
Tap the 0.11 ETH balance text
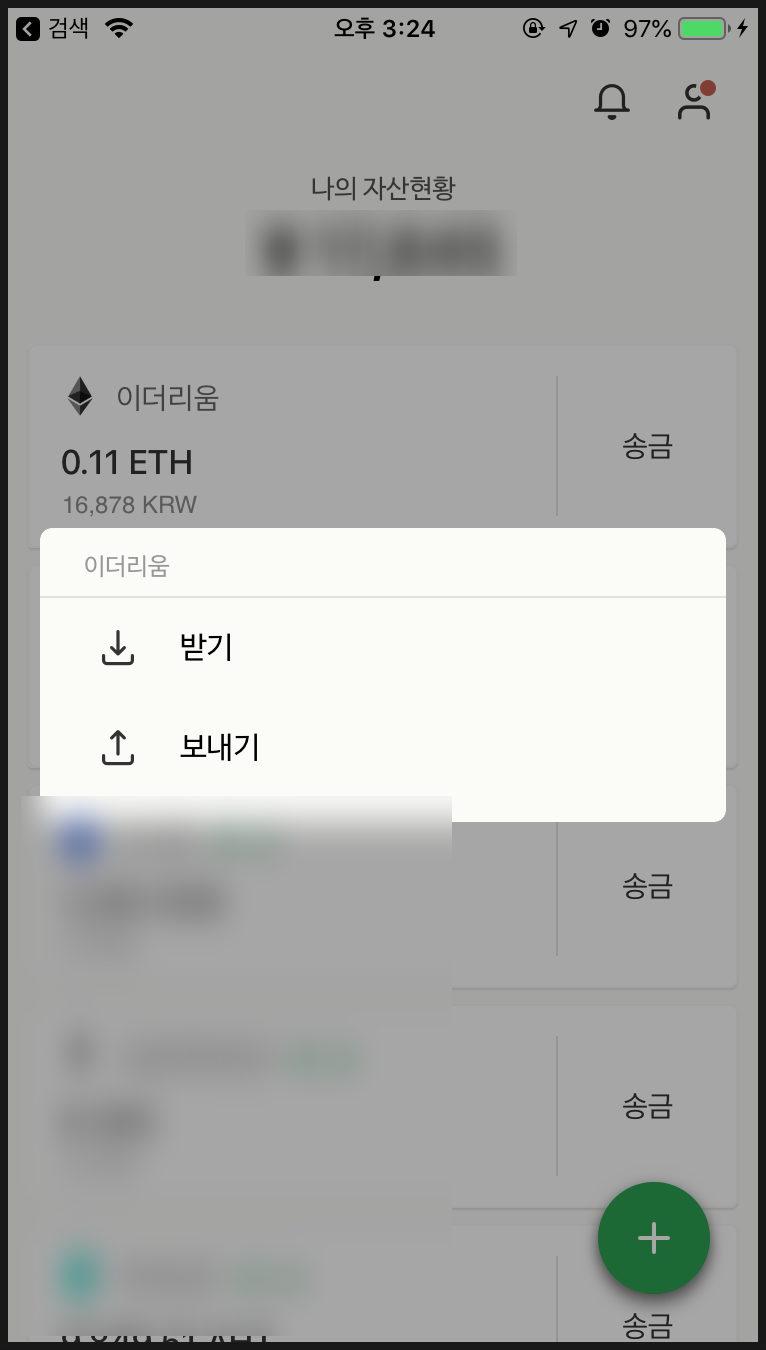tap(128, 462)
